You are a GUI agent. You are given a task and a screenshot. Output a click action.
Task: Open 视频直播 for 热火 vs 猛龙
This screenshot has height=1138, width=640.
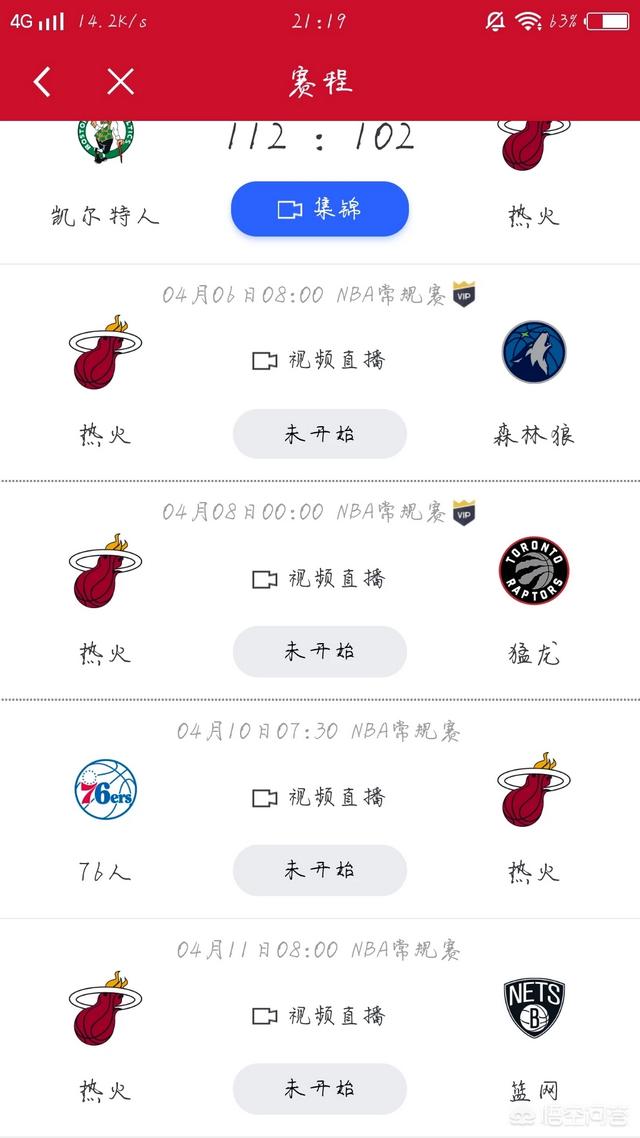click(319, 578)
